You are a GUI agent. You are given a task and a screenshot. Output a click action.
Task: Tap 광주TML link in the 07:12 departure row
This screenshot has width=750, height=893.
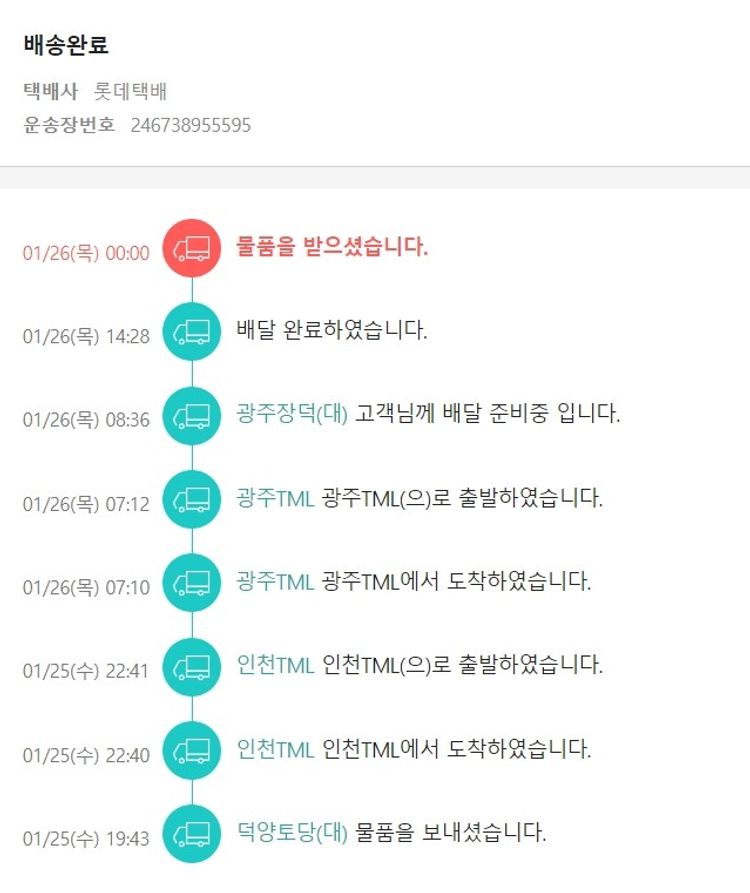(276, 498)
